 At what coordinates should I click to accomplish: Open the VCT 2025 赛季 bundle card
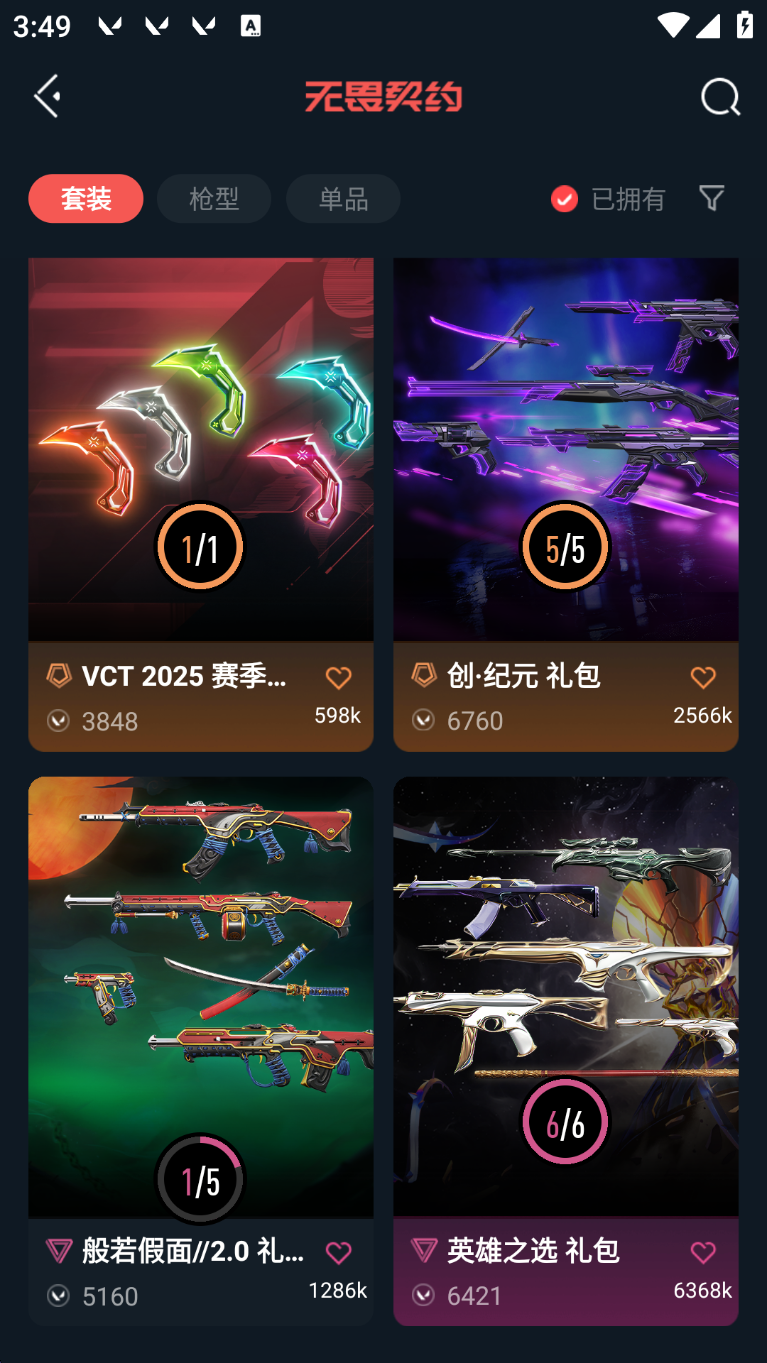200,450
